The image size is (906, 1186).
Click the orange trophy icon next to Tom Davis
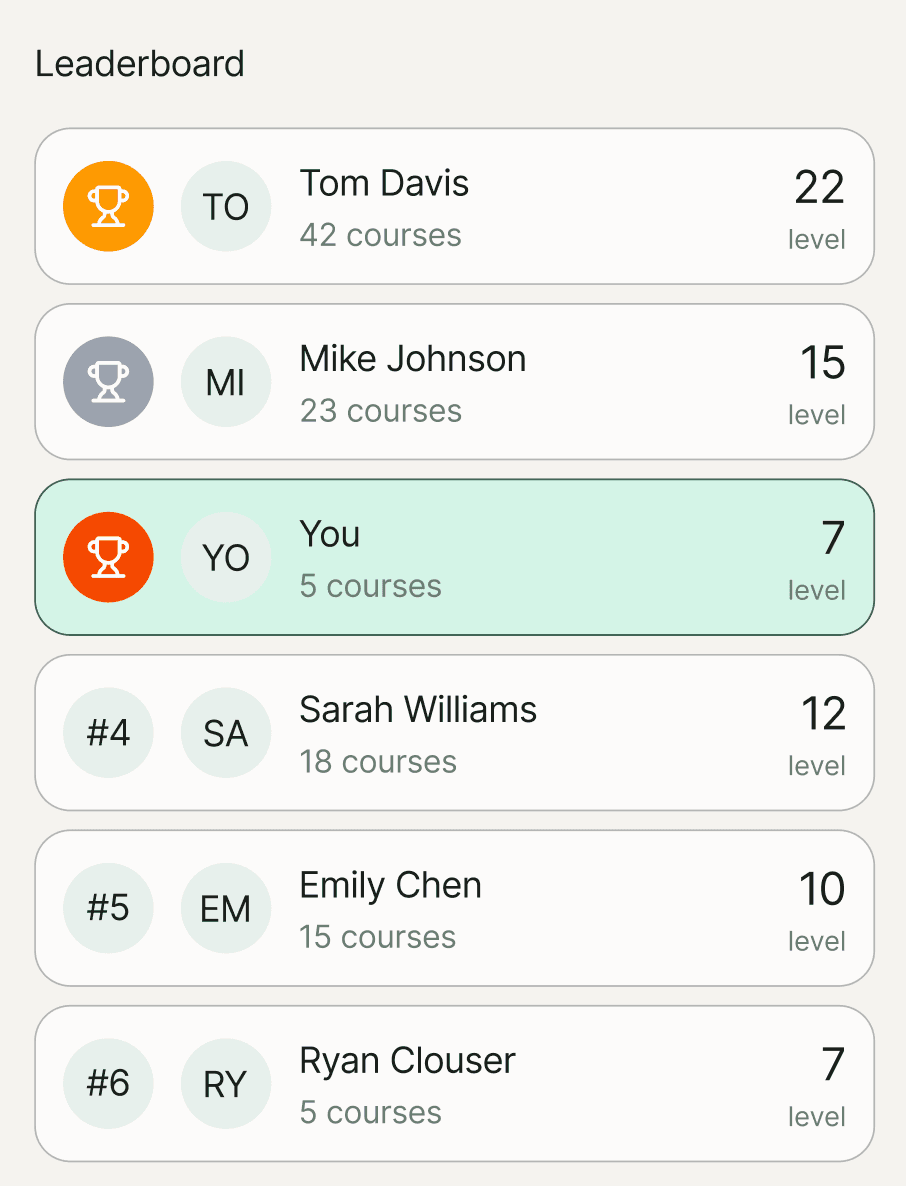[108, 206]
